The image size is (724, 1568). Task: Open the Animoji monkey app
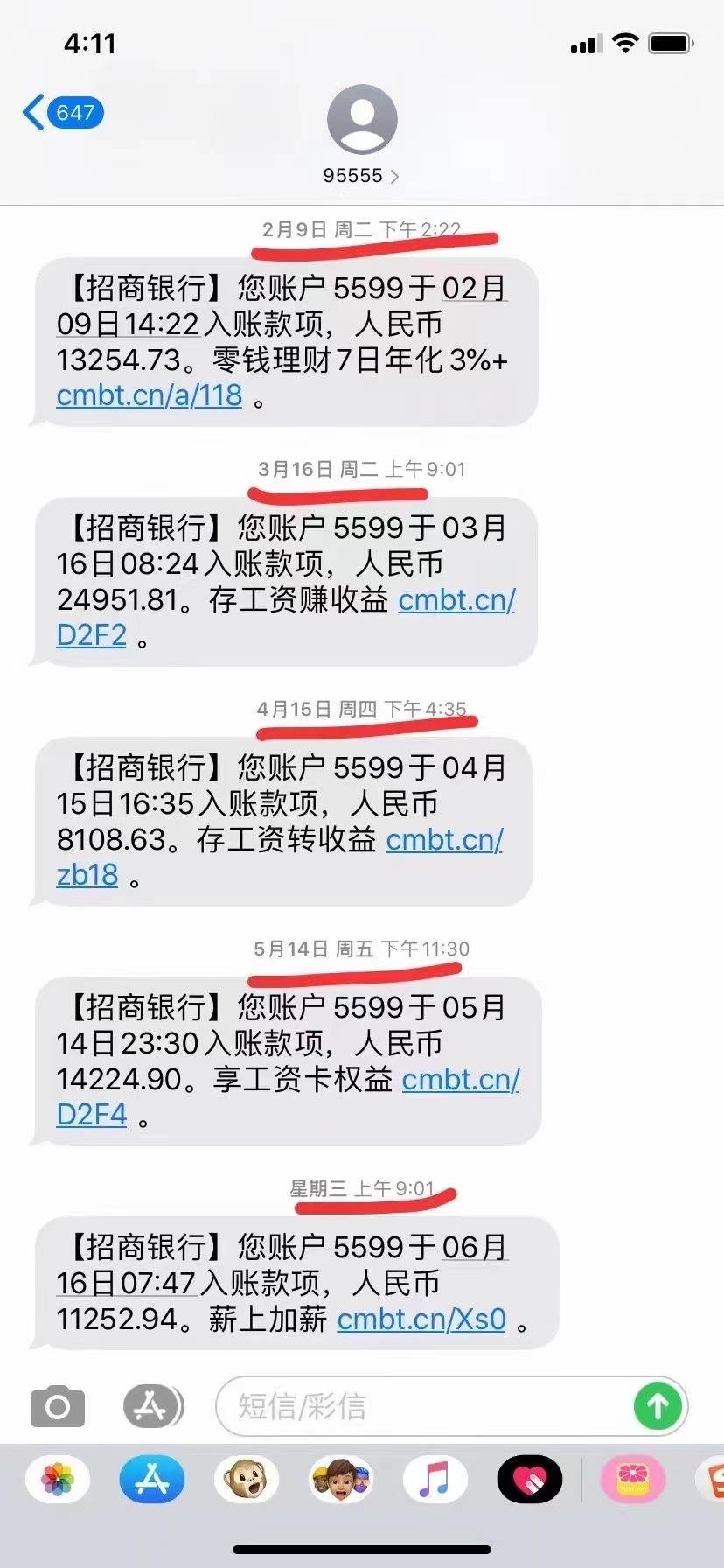(x=247, y=1480)
